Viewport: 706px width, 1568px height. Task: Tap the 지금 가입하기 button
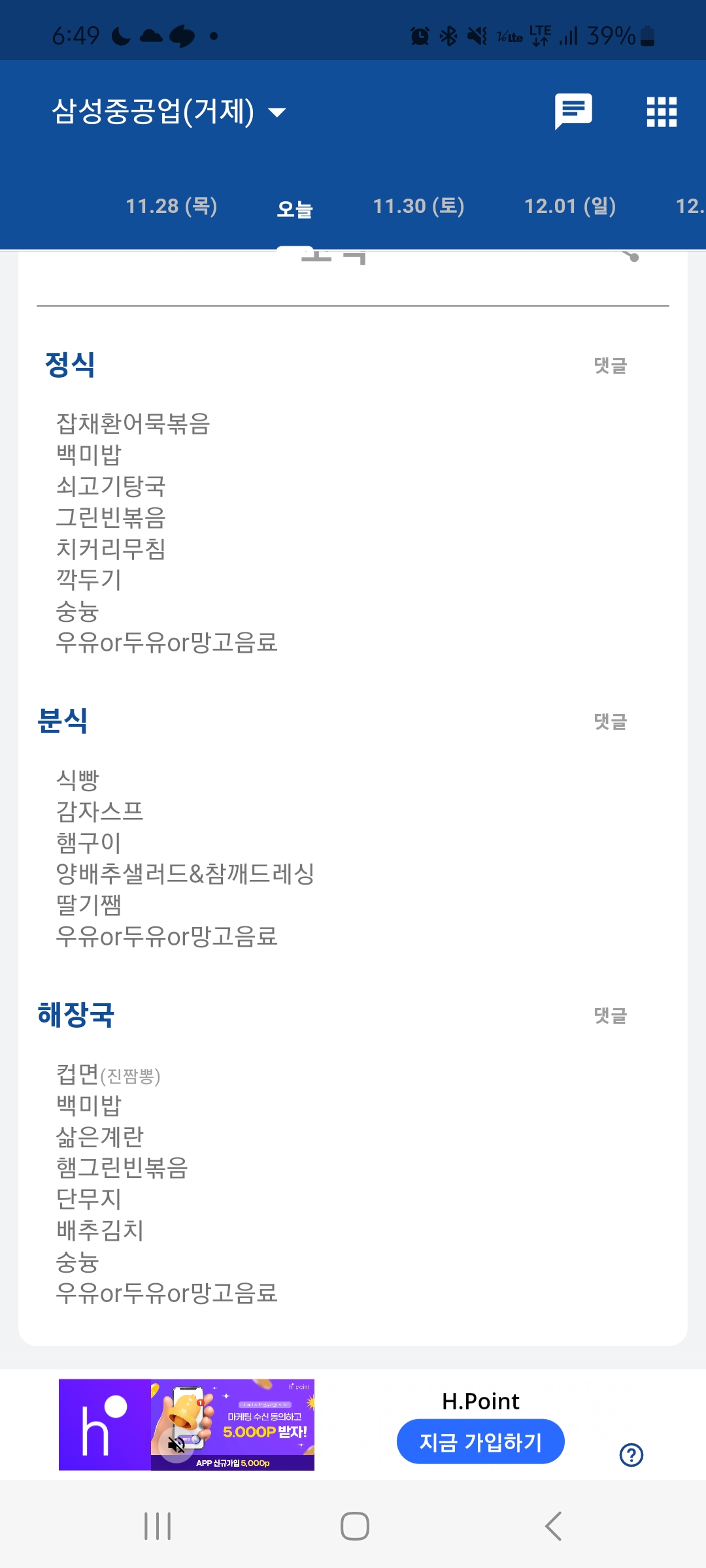(x=480, y=1441)
